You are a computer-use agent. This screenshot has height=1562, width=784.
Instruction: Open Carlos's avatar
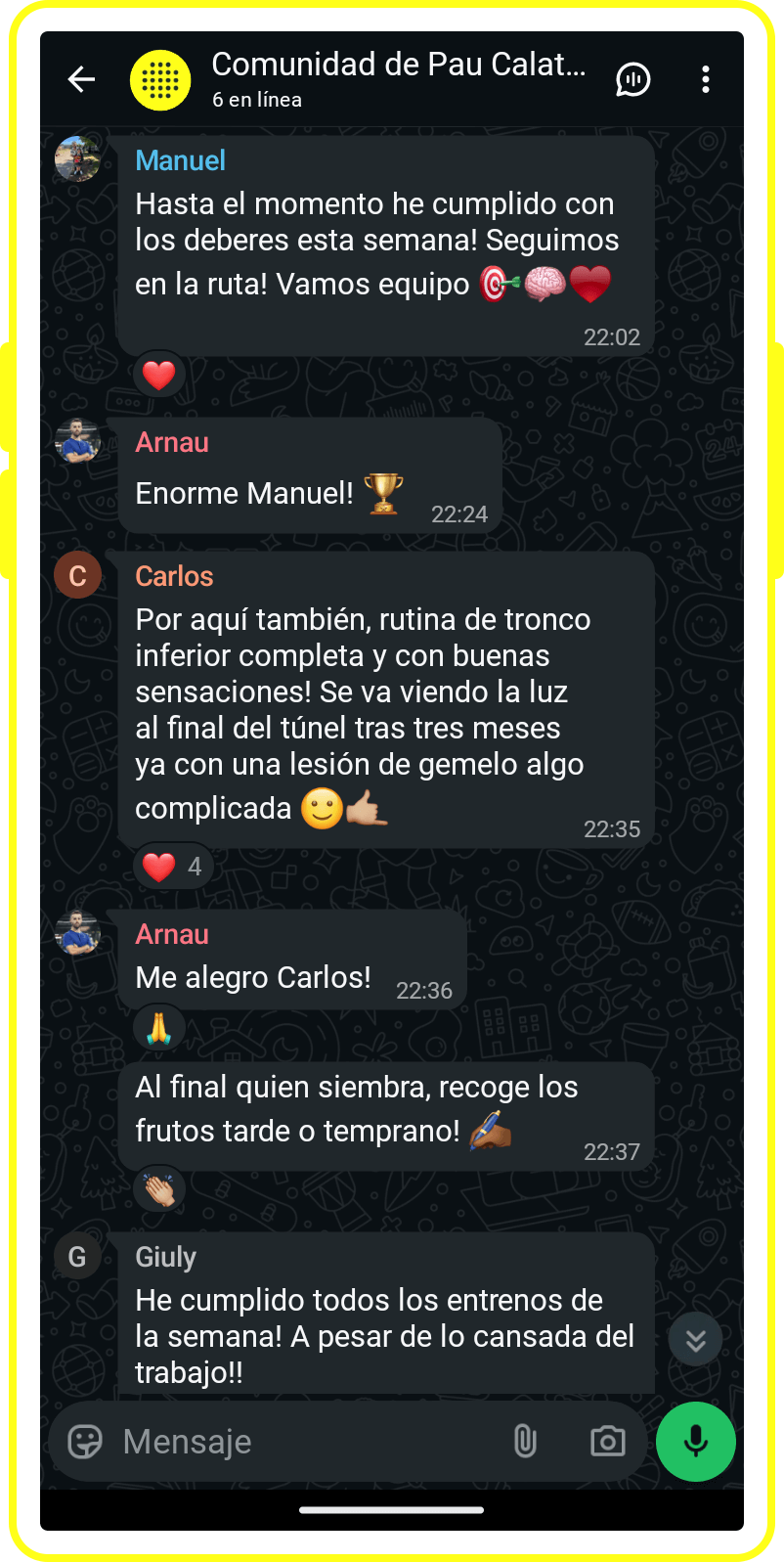tap(77, 575)
